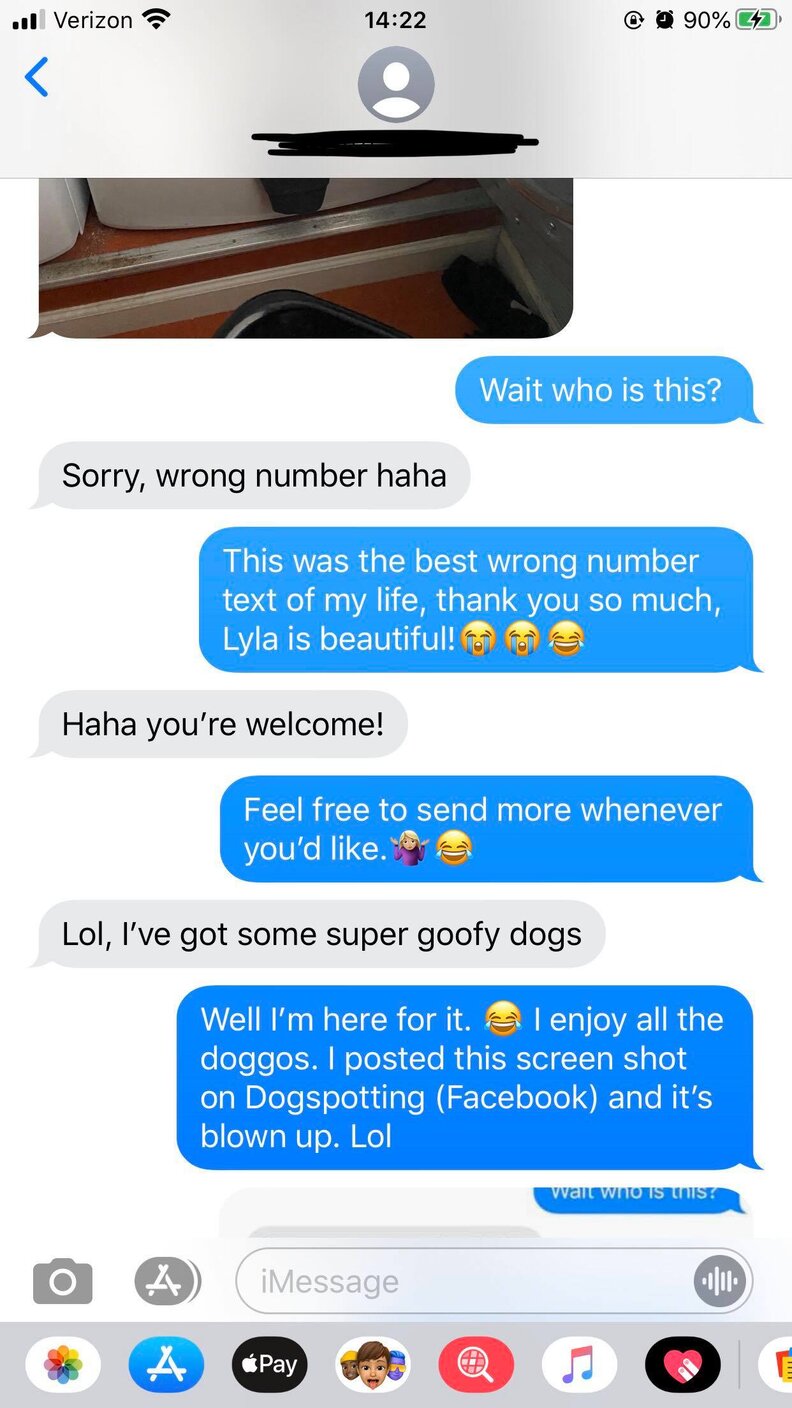This screenshot has height=1408, width=792.
Task: Focus the iMessage text field
Action: click(x=460, y=1281)
